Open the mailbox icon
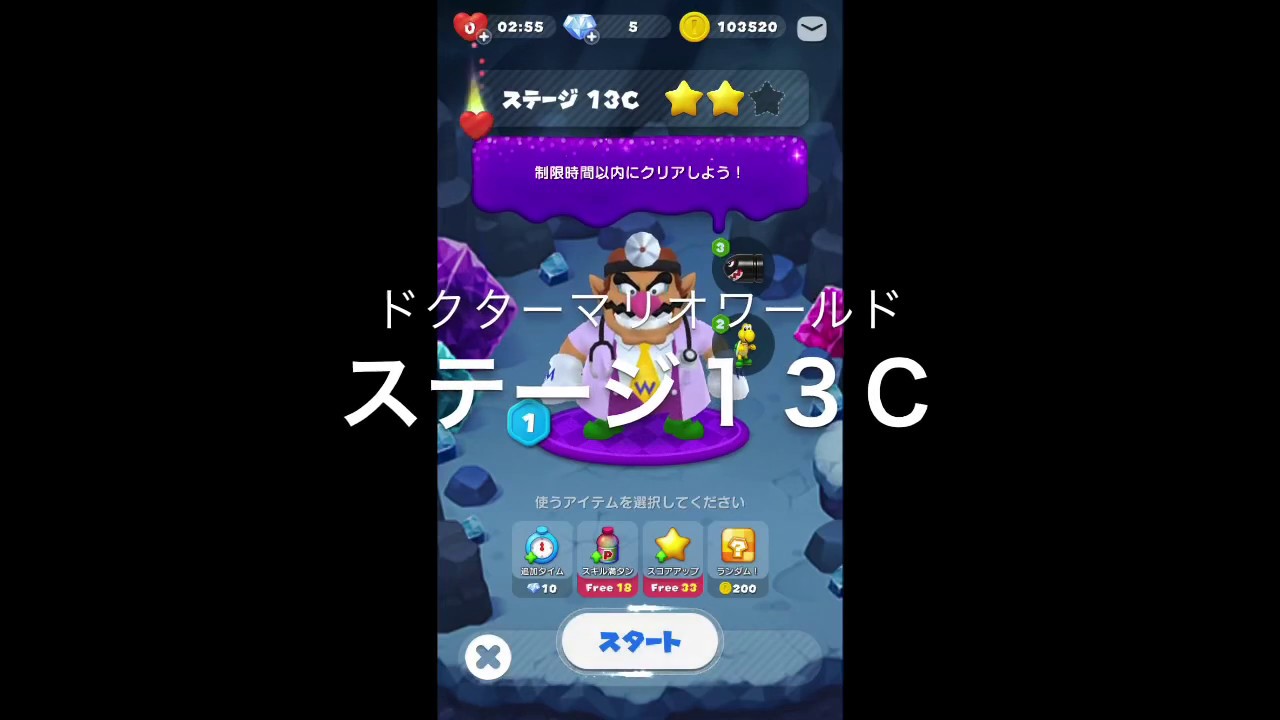The height and width of the screenshot is (720, 1280). 812,28
